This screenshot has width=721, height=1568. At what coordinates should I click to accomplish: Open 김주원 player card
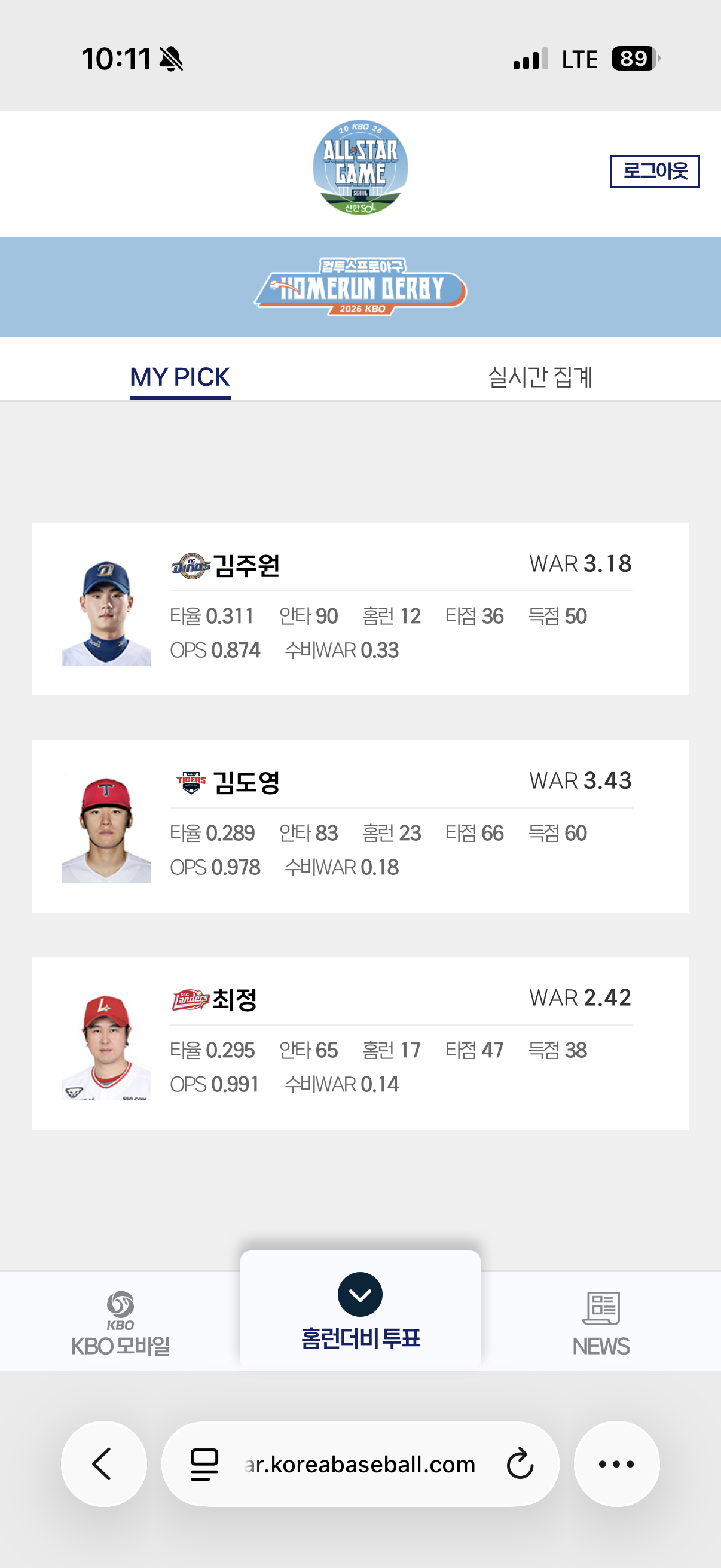[360, 609]
